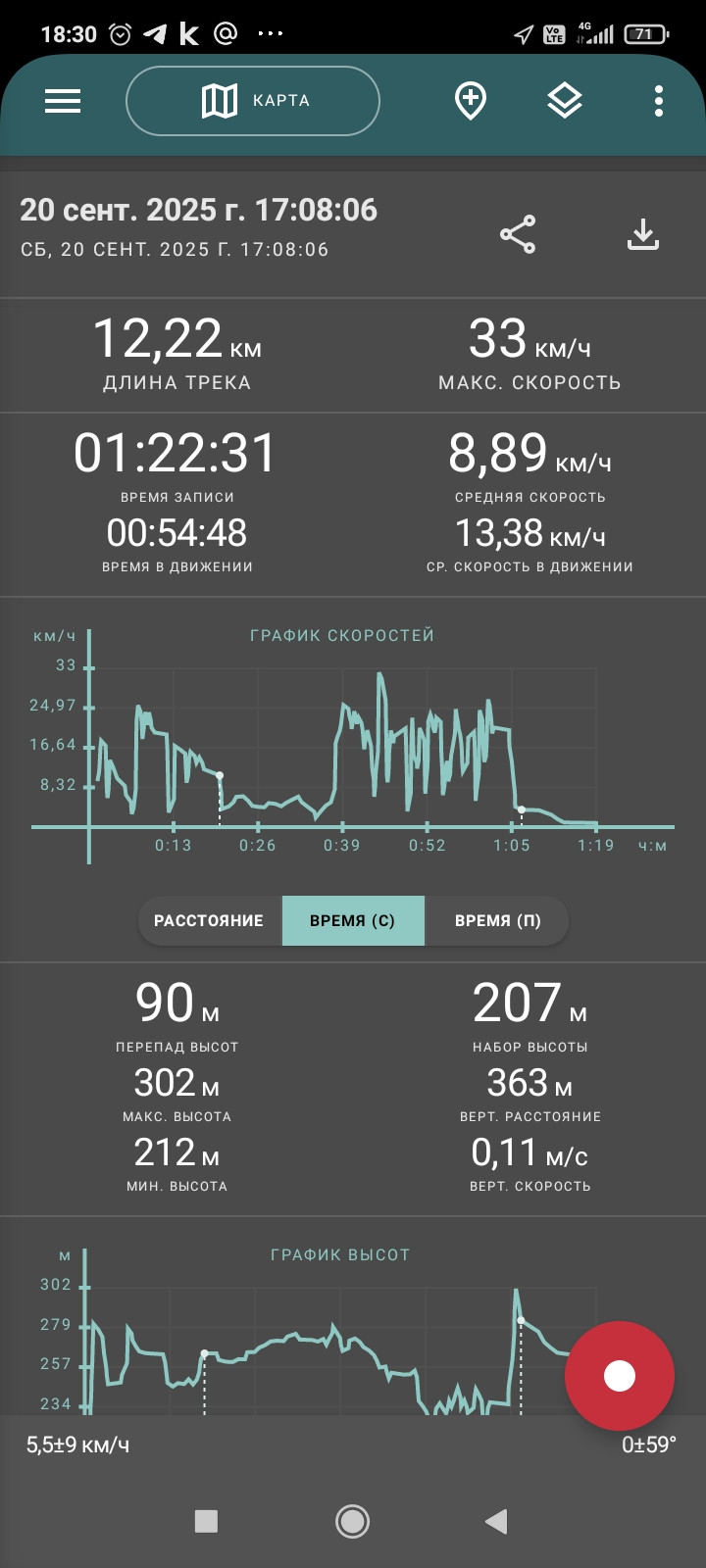Image resolution: width=706 pixels, height=1568 pixels.
Task: Switch graph to Время (П)
Action: pyautogui.click(x=497, y=921)
